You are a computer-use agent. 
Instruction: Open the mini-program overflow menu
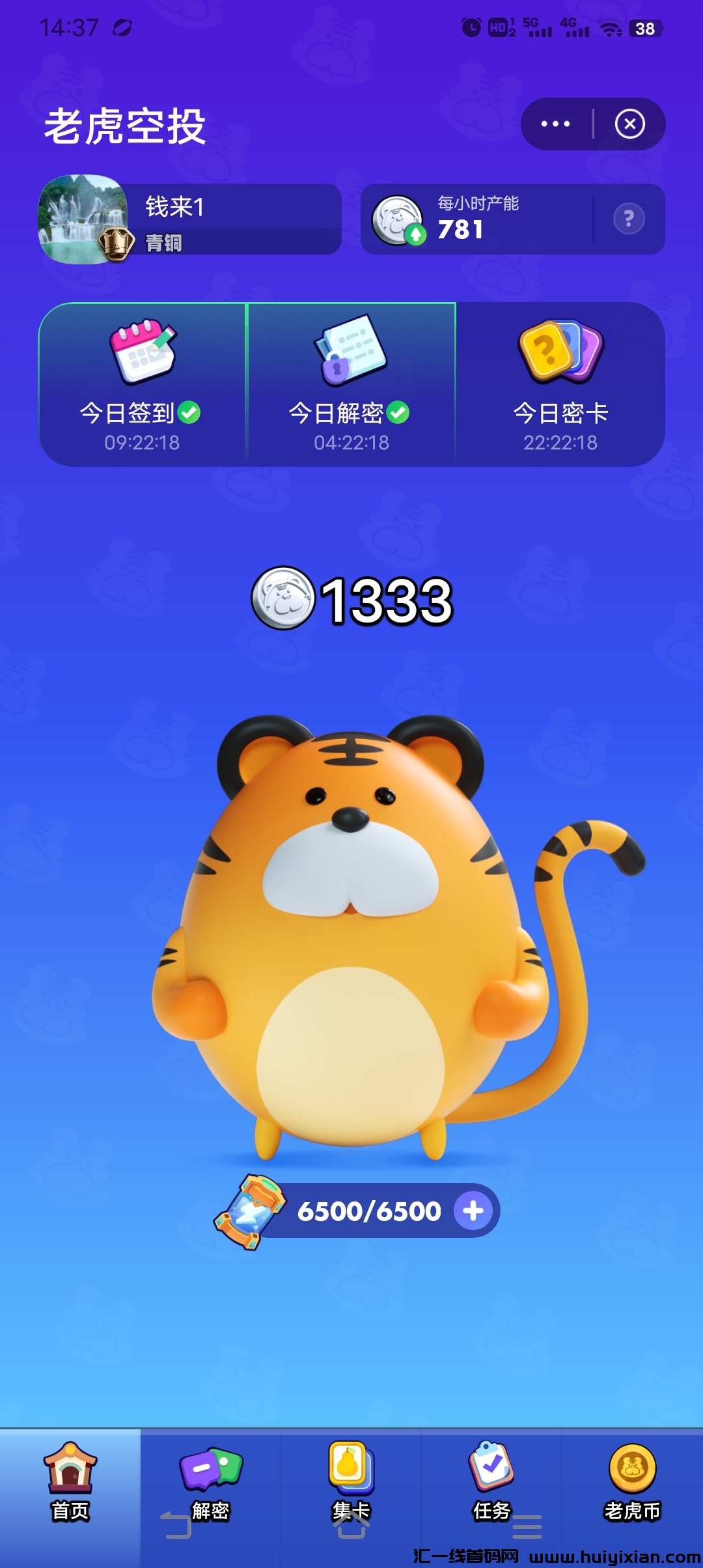click(556, 124)
